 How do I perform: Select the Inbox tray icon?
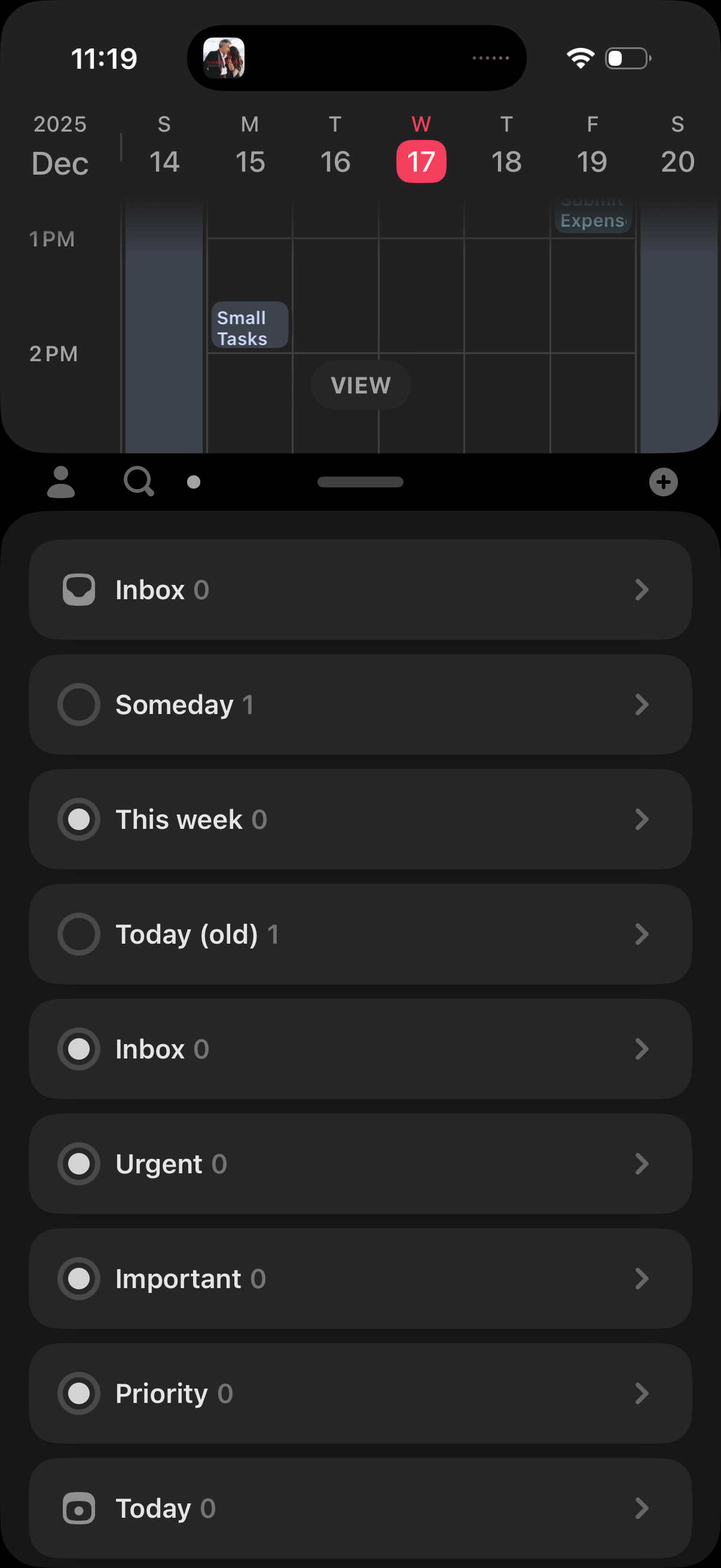click(x=78, y=588)
